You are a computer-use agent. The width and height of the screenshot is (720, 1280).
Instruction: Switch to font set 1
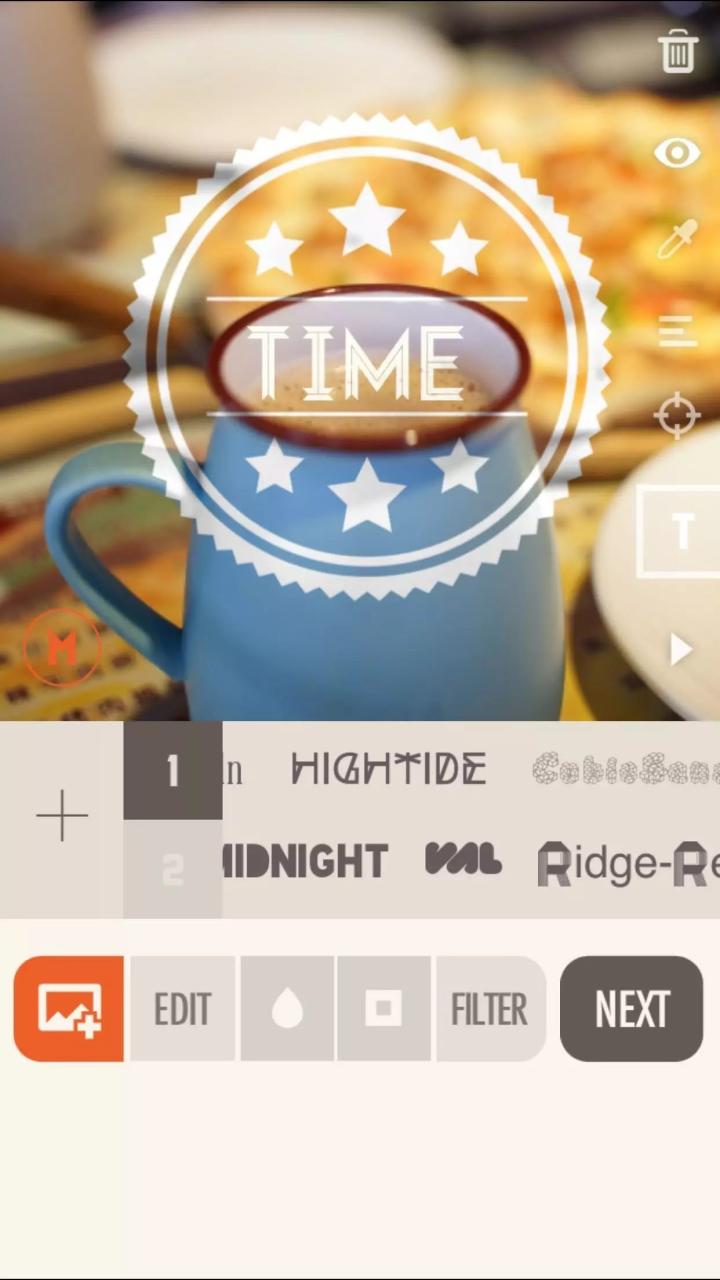point(173,771)
